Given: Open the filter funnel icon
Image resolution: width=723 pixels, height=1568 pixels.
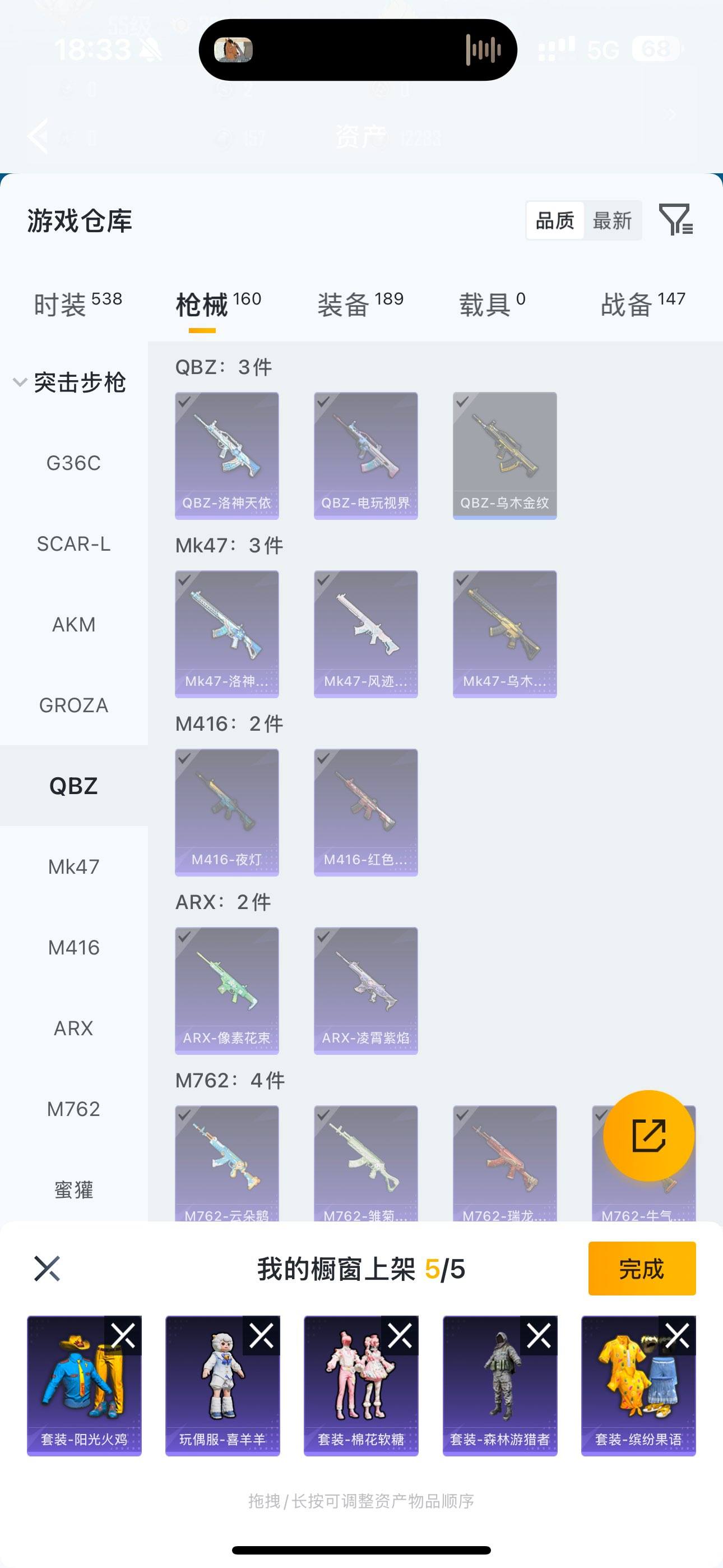Looking at the screenshot, I should [x=675, y=220].
